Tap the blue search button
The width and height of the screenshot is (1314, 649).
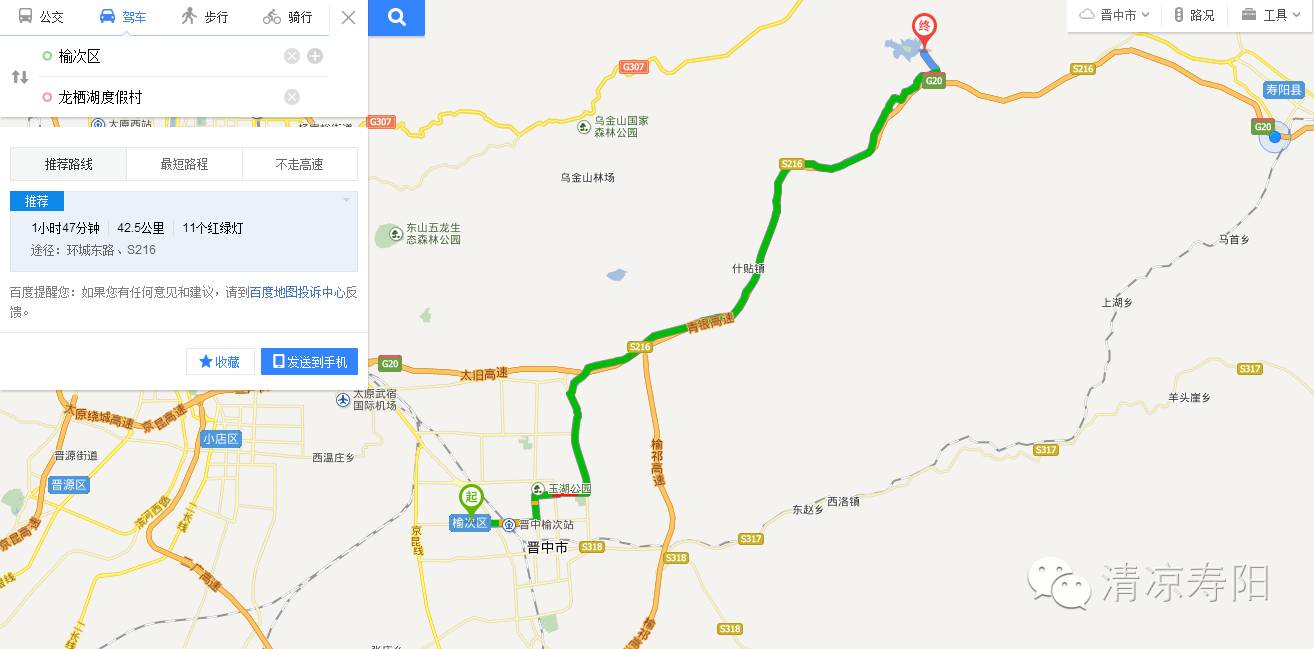click(x=396, y=17)
